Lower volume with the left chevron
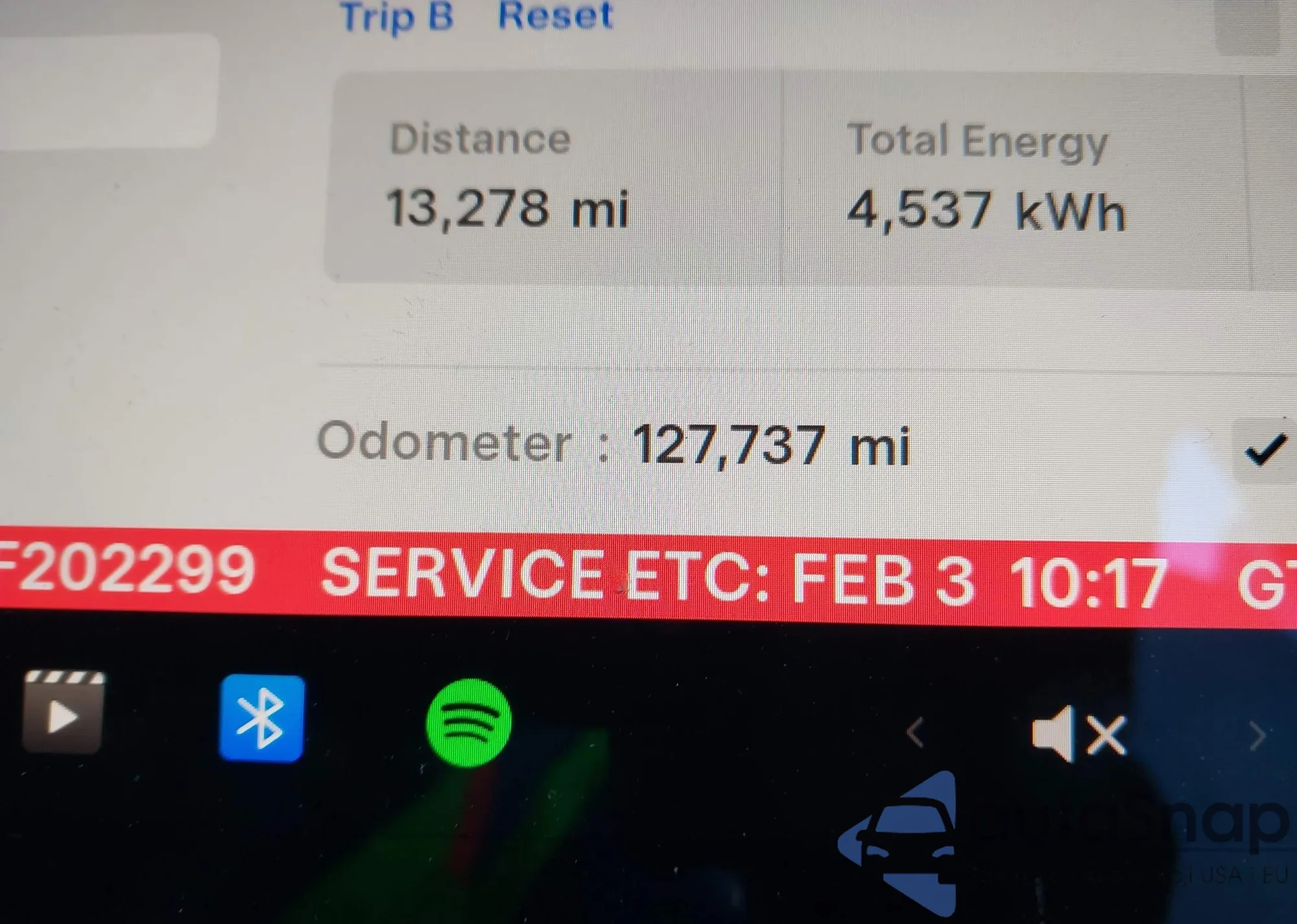1297x924 pixels. coord(915,734)
